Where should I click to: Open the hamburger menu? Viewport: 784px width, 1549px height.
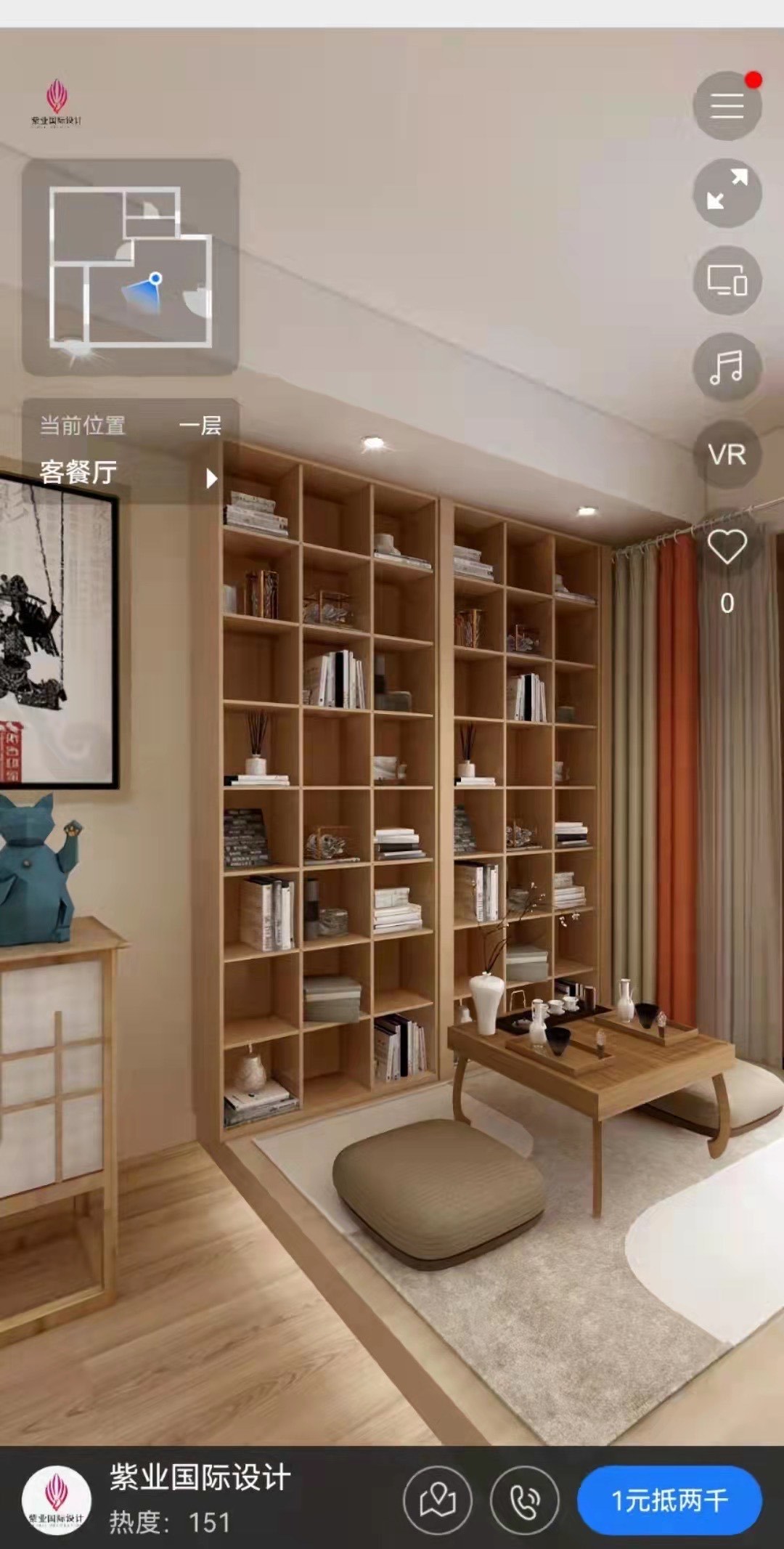(x=727, y=106)
